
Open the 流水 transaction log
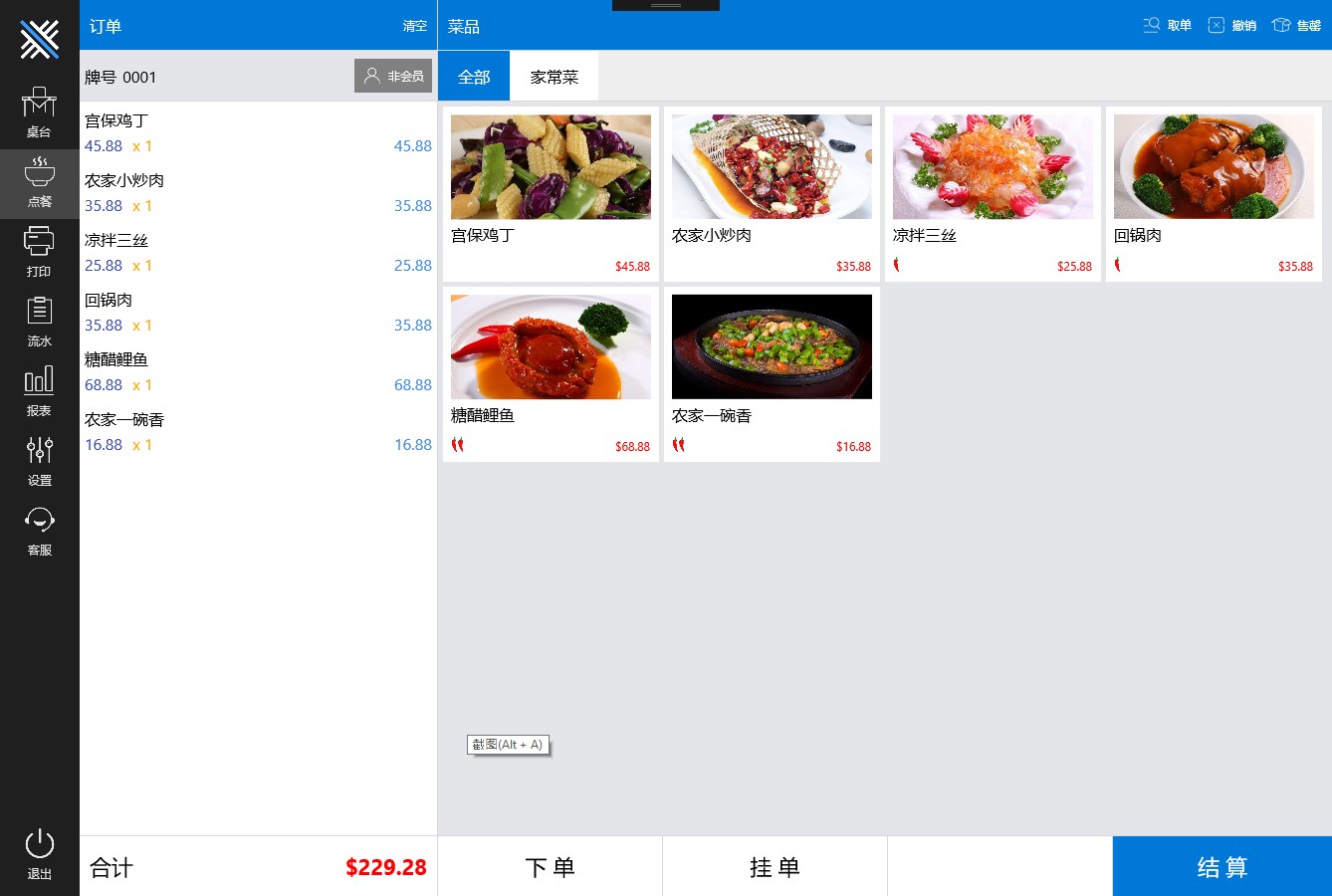click(x=39, y=322)
